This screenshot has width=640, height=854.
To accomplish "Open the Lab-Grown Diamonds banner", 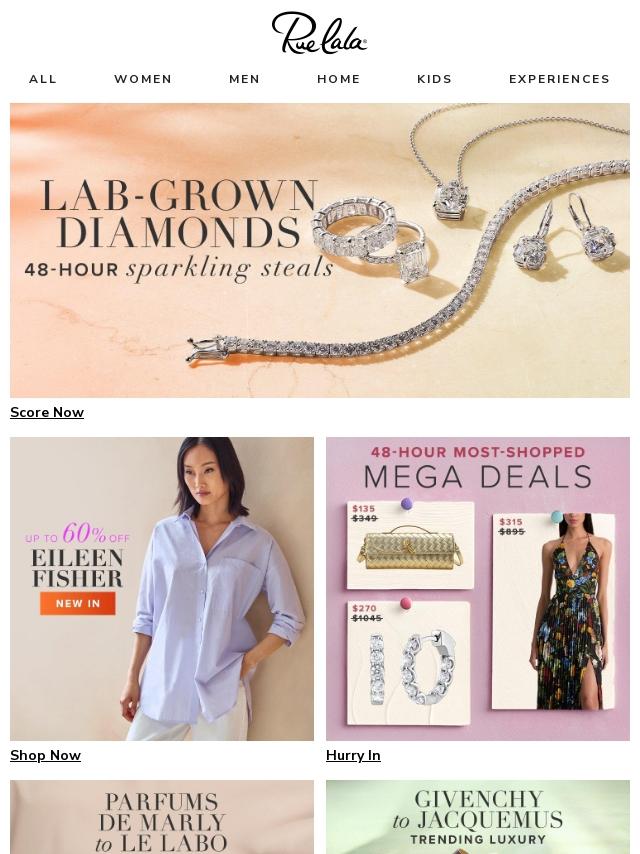I will click(320, 250).
